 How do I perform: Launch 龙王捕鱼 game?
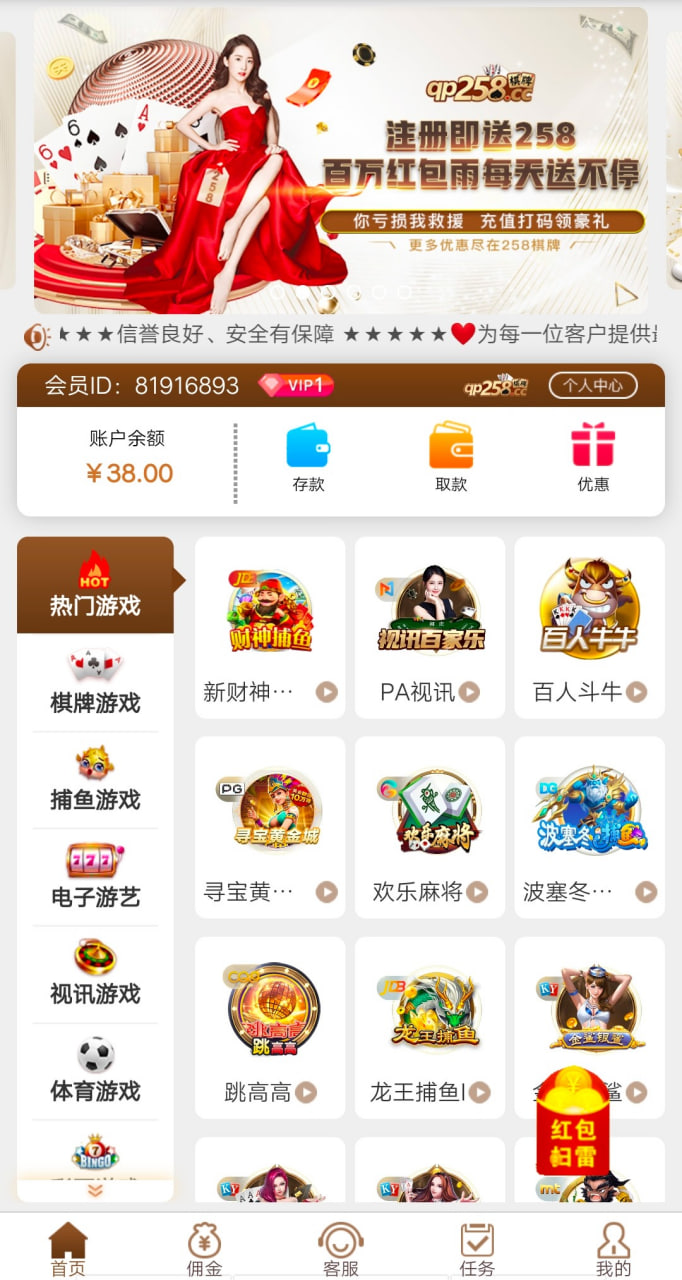click(x=430, y=1027)
